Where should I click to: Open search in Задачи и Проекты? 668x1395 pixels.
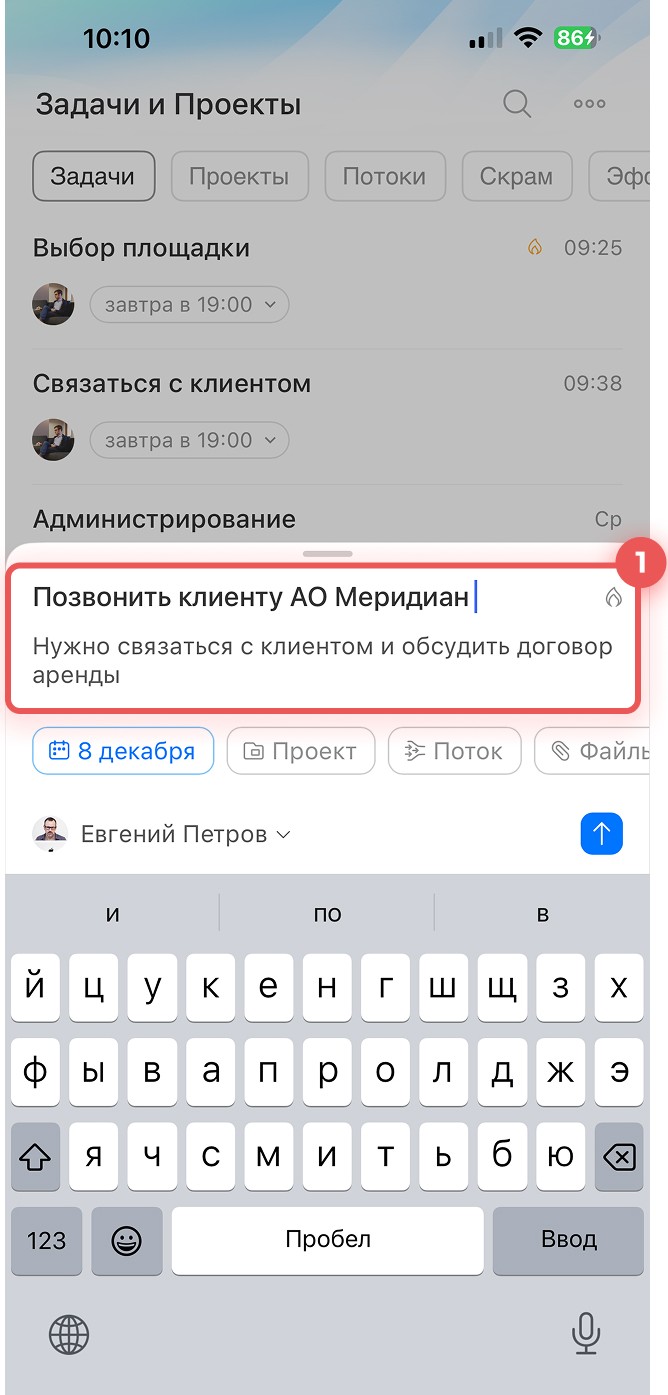pyautogui.click(x=516, y=104)
